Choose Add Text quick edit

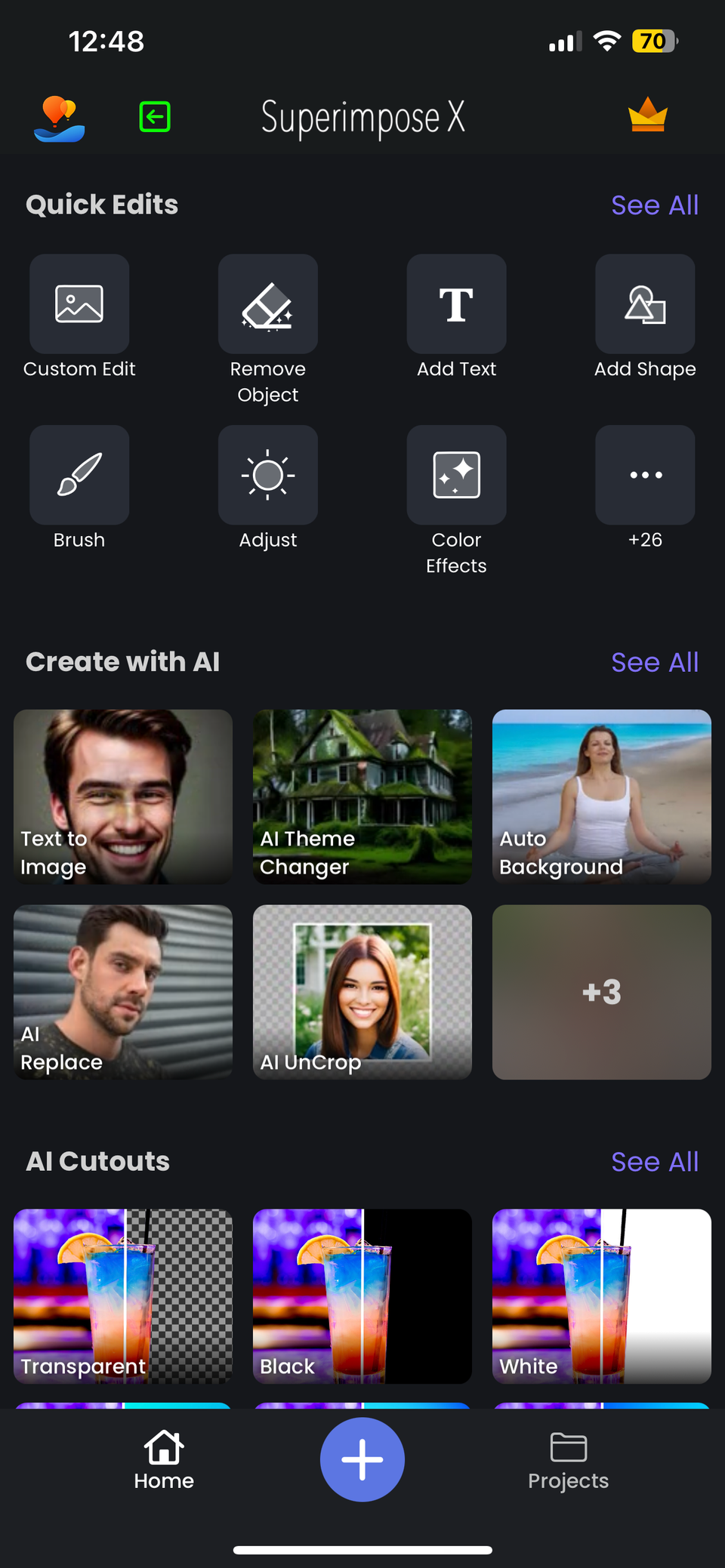coord(456,304)
